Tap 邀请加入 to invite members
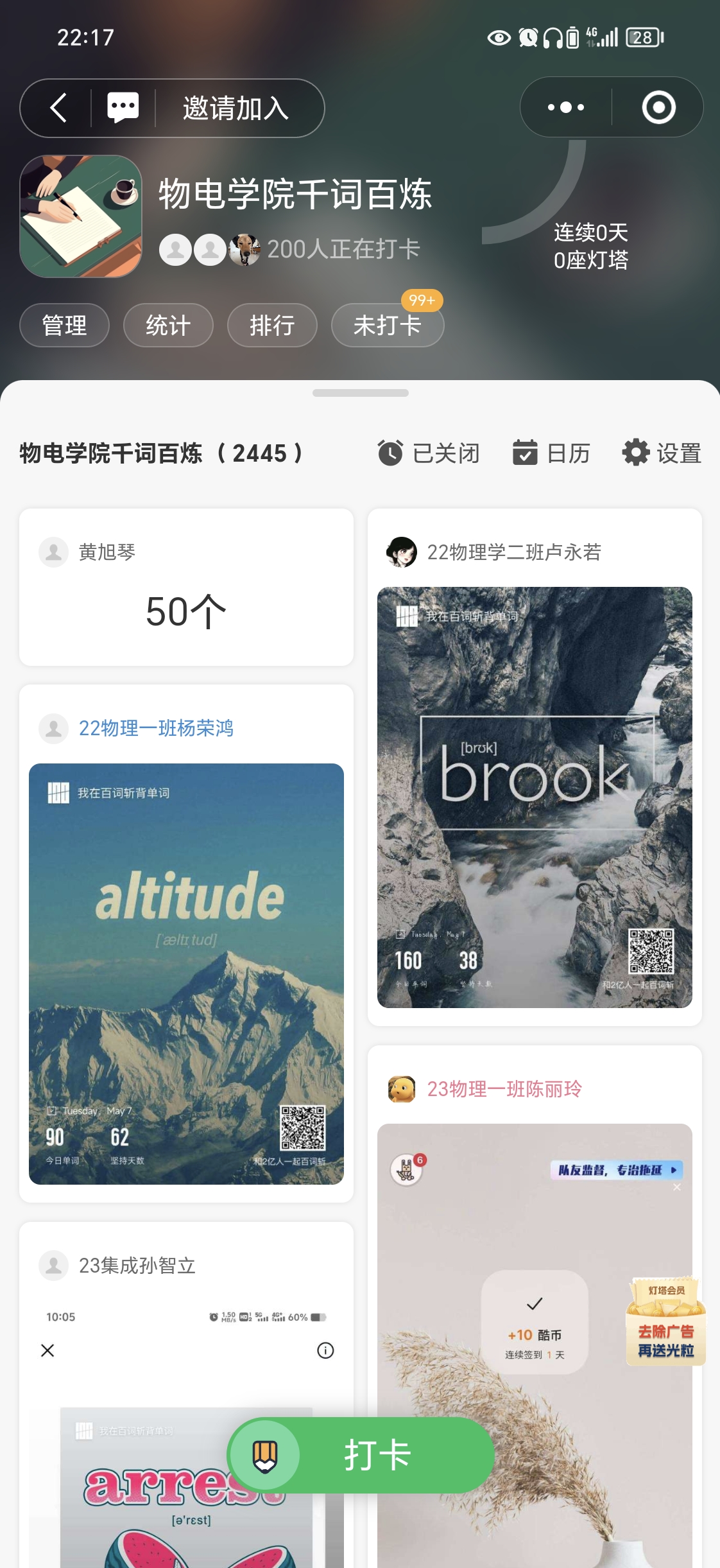Screen dimensions: 720x1568 (236, 108)
